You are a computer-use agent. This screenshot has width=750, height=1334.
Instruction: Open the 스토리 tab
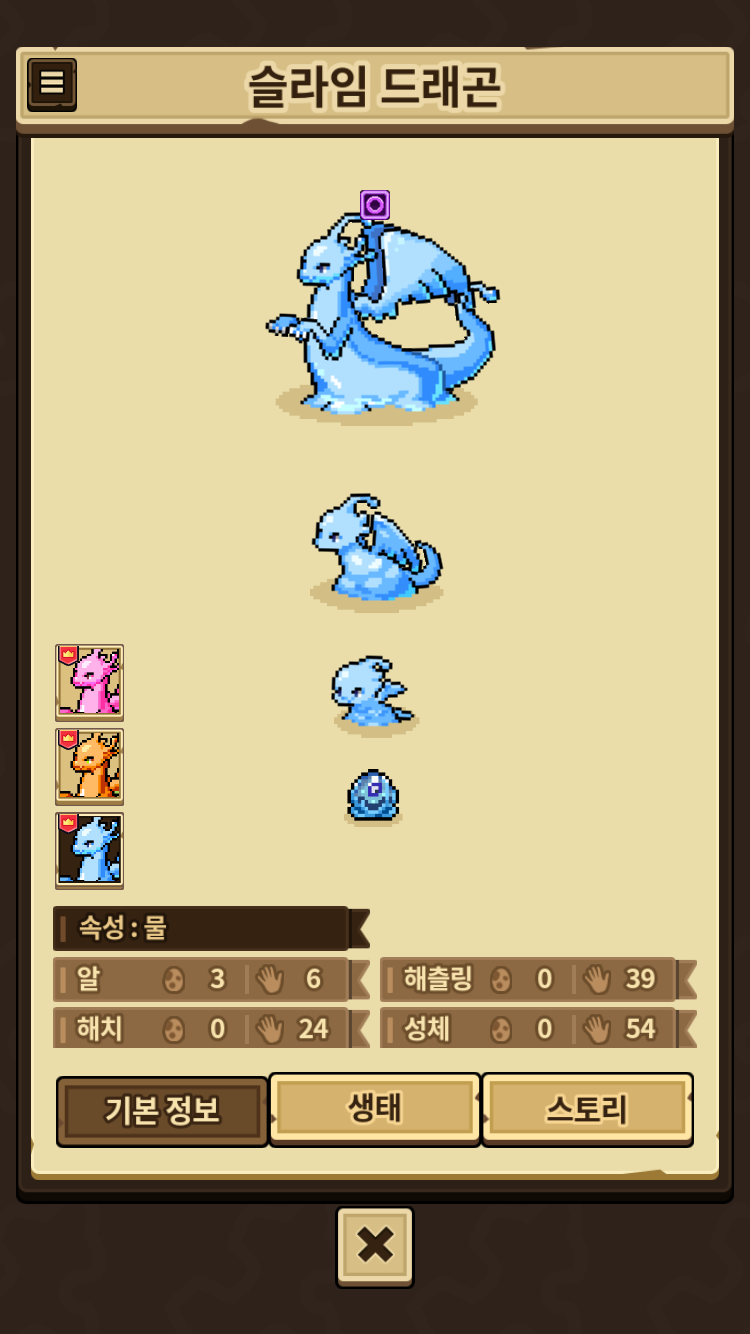click(x=587, y=1109)
